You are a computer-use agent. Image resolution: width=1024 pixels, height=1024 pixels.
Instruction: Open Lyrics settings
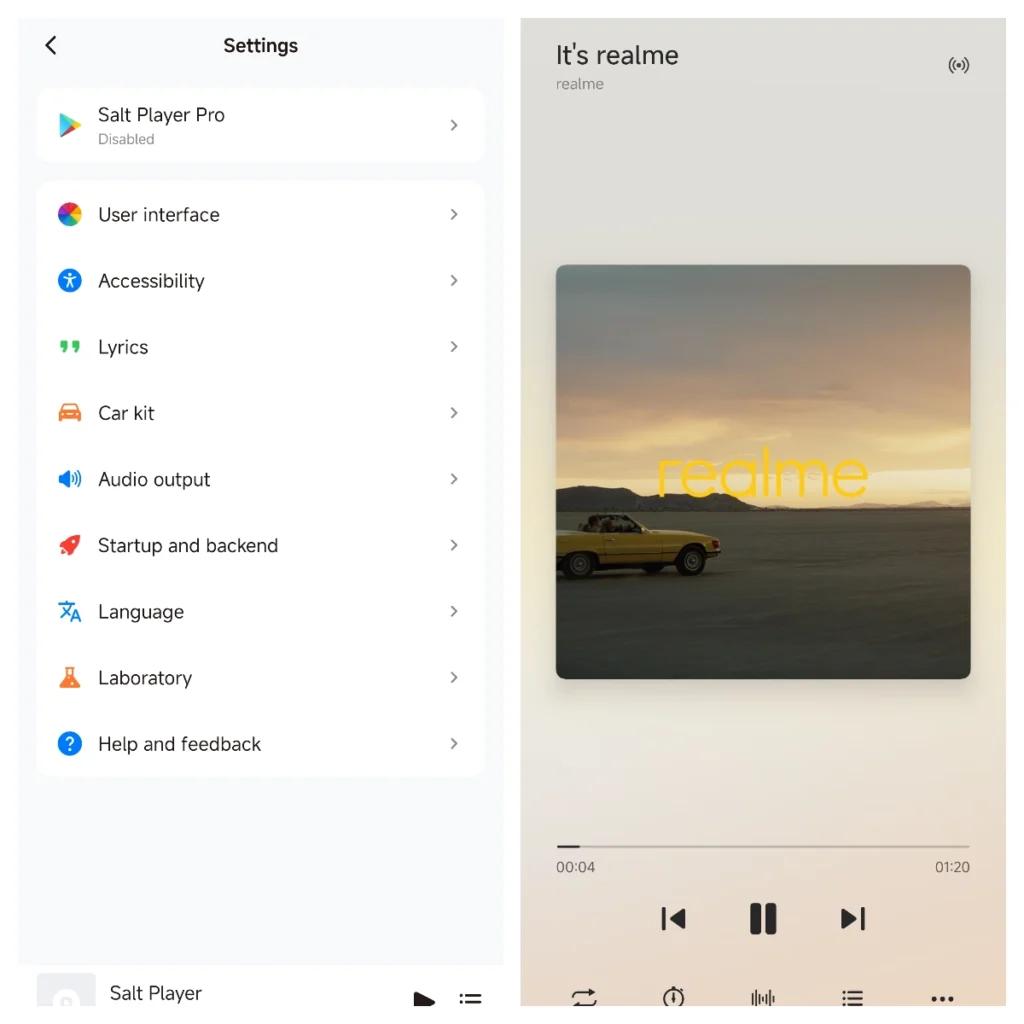[x=260, y=347]
